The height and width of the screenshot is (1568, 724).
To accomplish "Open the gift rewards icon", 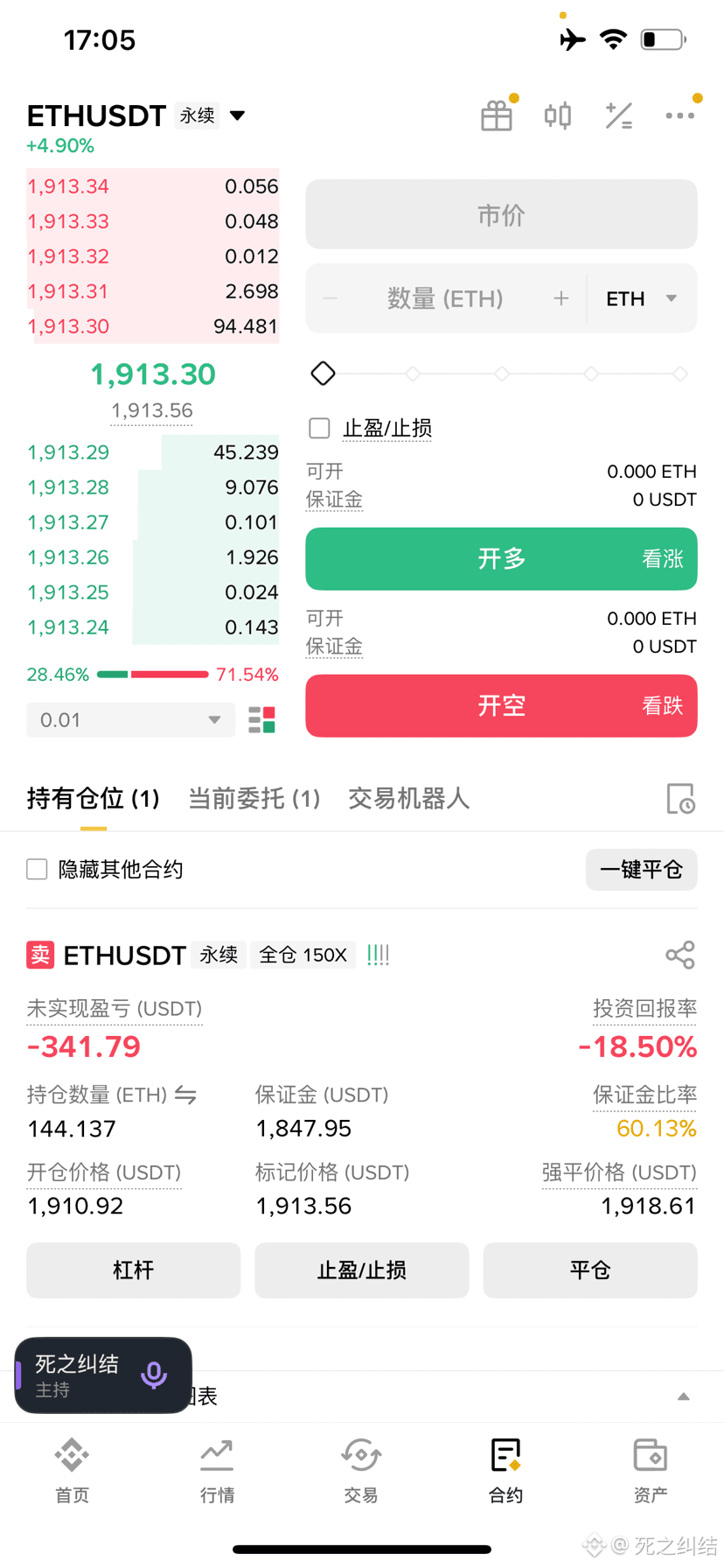I will pyautogui.click(x=497, y=115).
